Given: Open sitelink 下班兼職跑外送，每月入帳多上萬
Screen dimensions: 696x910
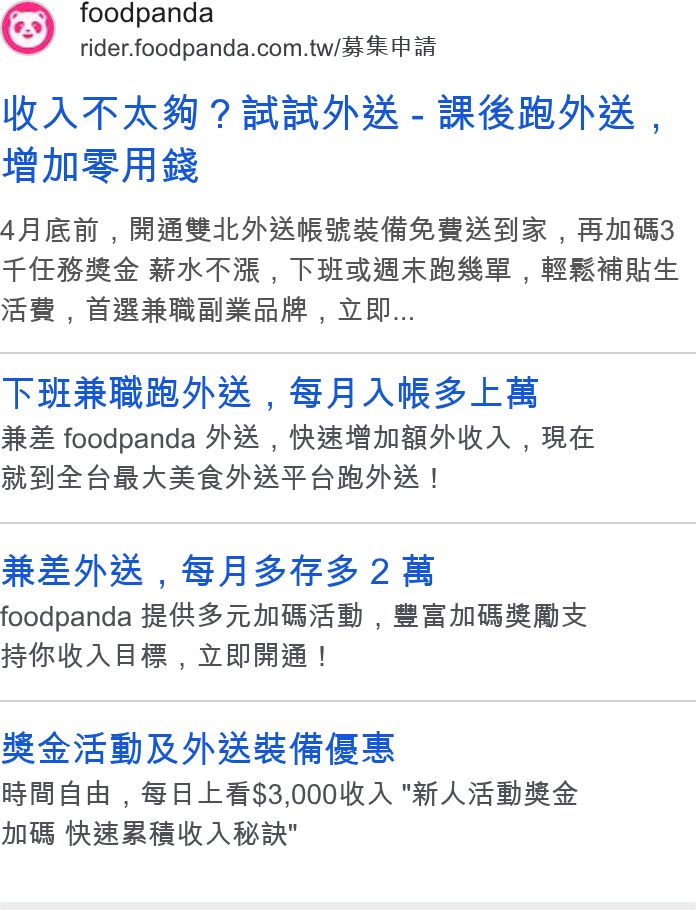Looking at the screenshot, I should tap(269, 393).
